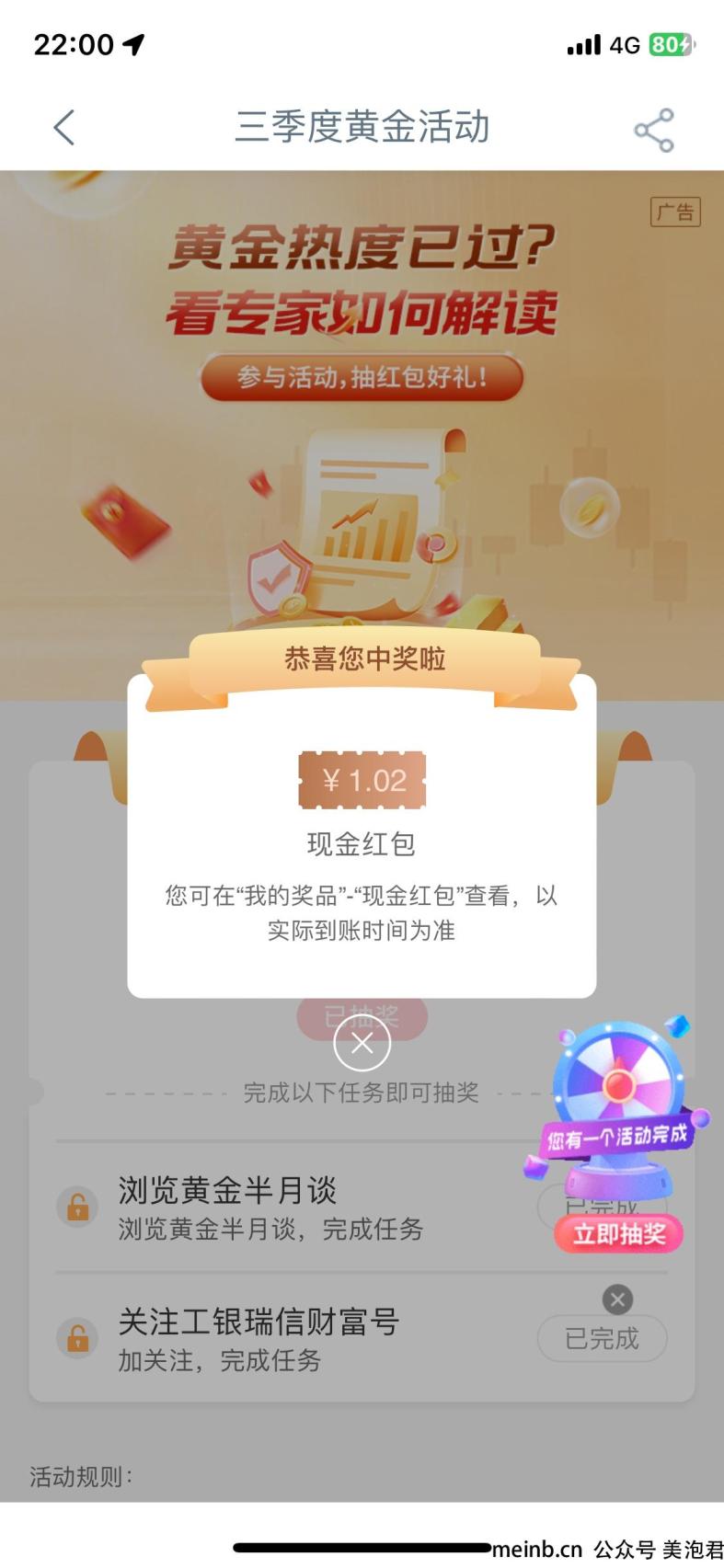Go back using the top-left arrow
This screenshot has height=1568, width=724.
[x=63, y=128]
